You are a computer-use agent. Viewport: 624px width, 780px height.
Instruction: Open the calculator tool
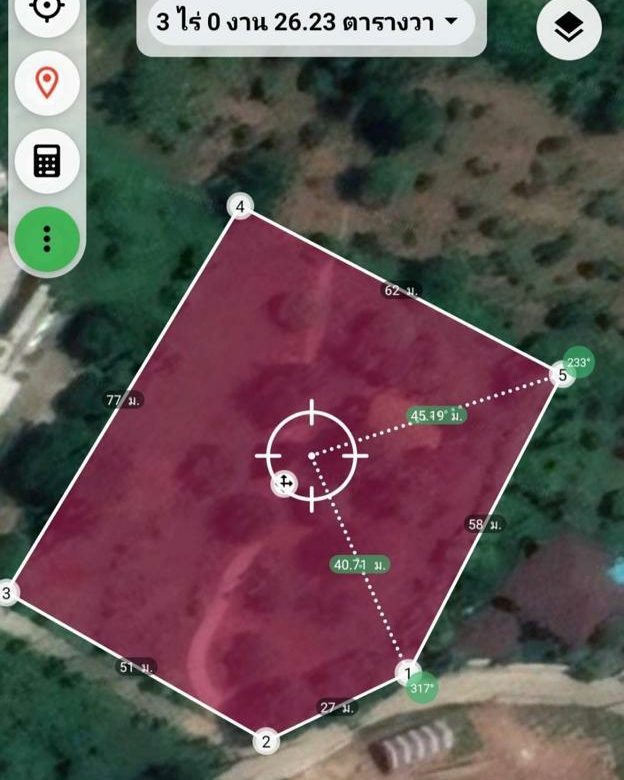click(x=46, y=160)
